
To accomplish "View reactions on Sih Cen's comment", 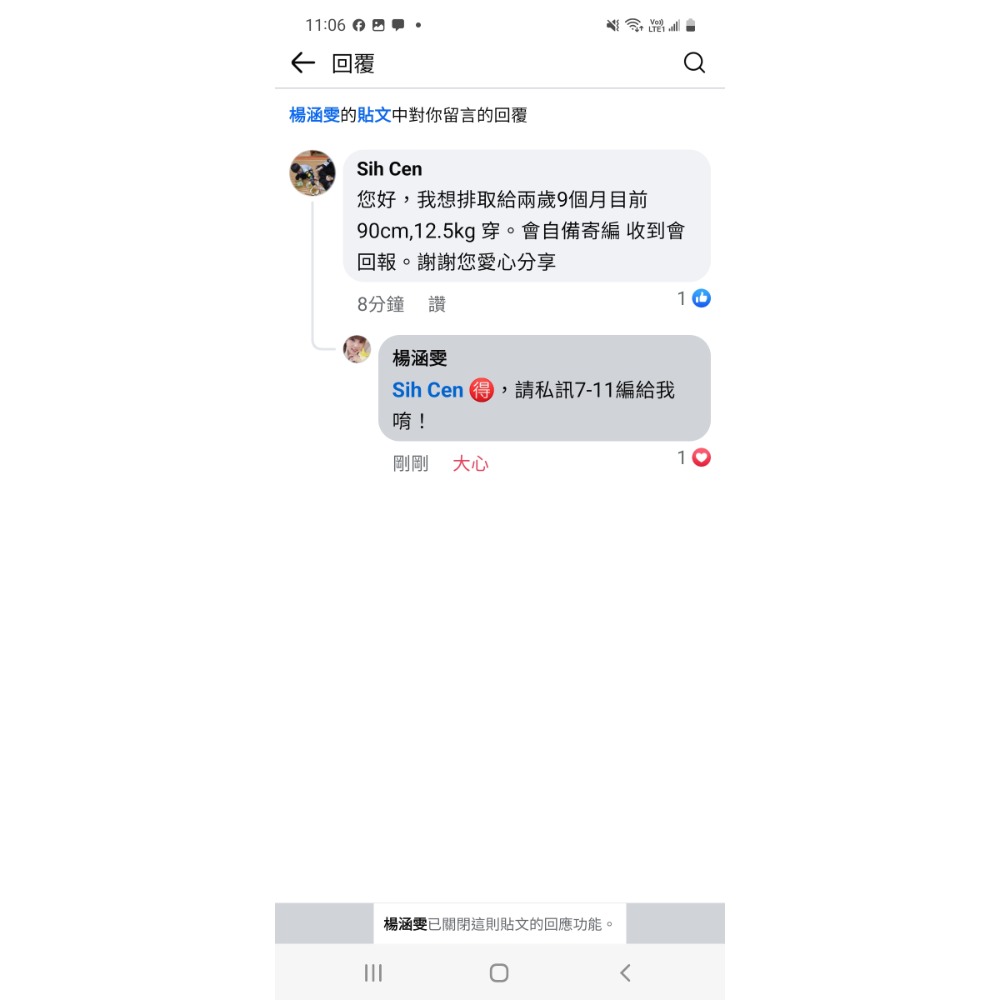I will point(694,298).
